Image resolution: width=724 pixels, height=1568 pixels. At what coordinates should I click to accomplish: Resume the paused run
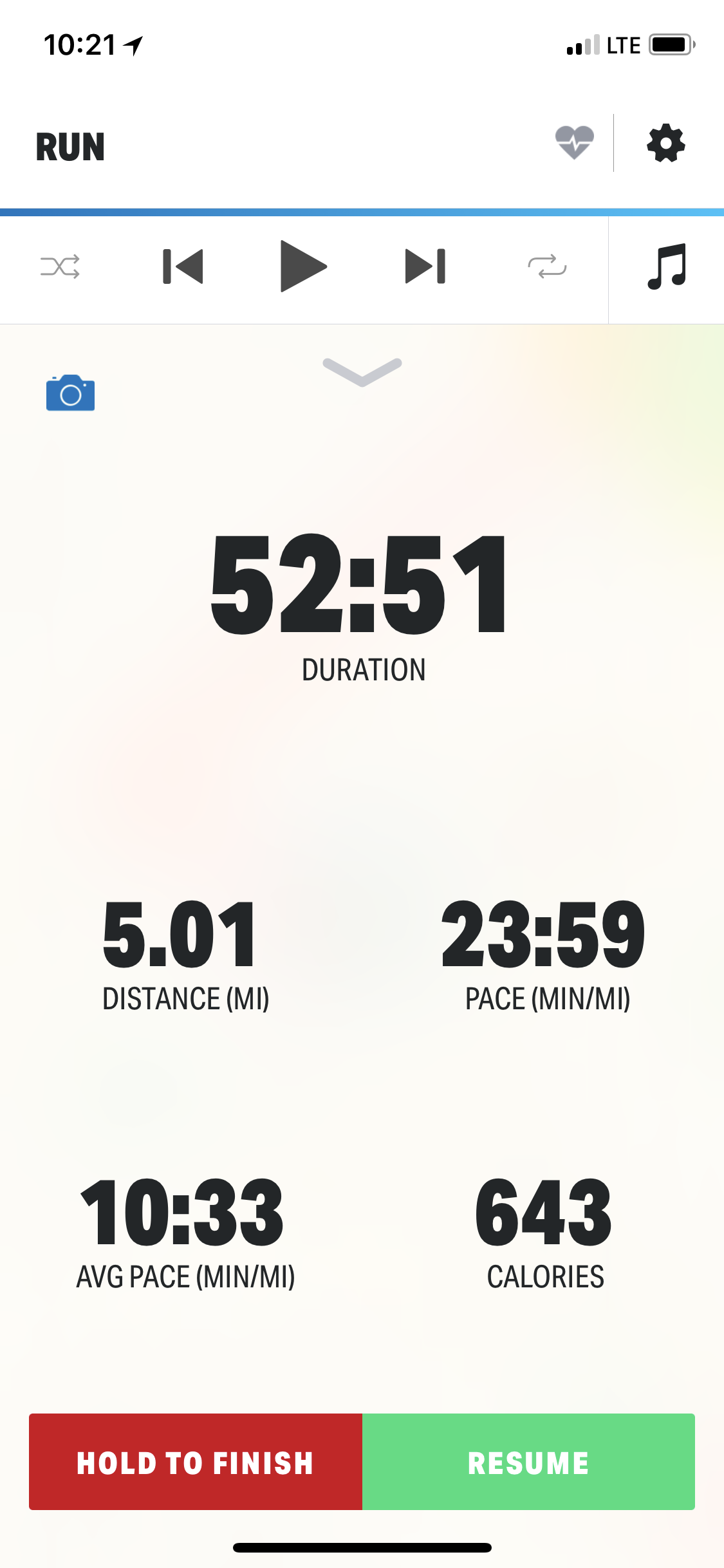[528, 1462]
